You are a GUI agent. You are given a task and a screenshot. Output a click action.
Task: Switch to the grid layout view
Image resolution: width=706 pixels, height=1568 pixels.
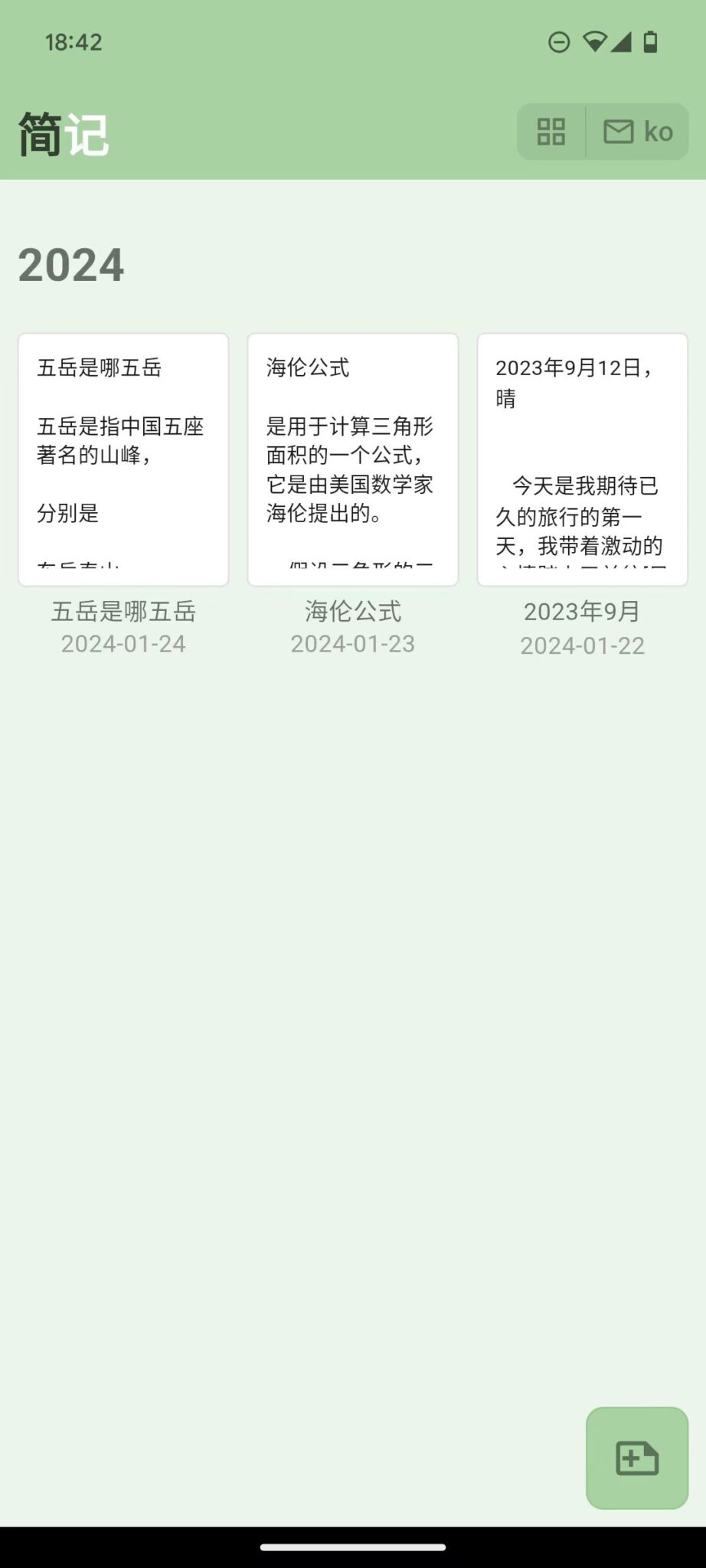pos(551,132)
